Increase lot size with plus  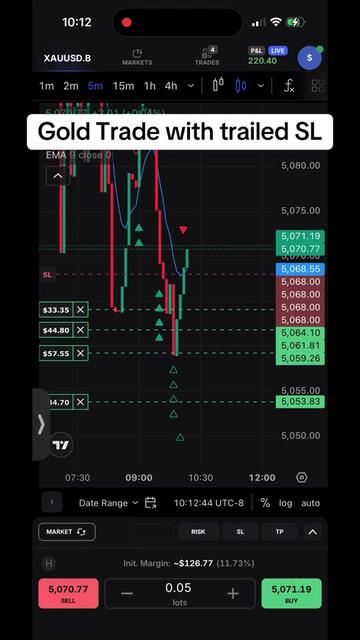pos(233,593)
